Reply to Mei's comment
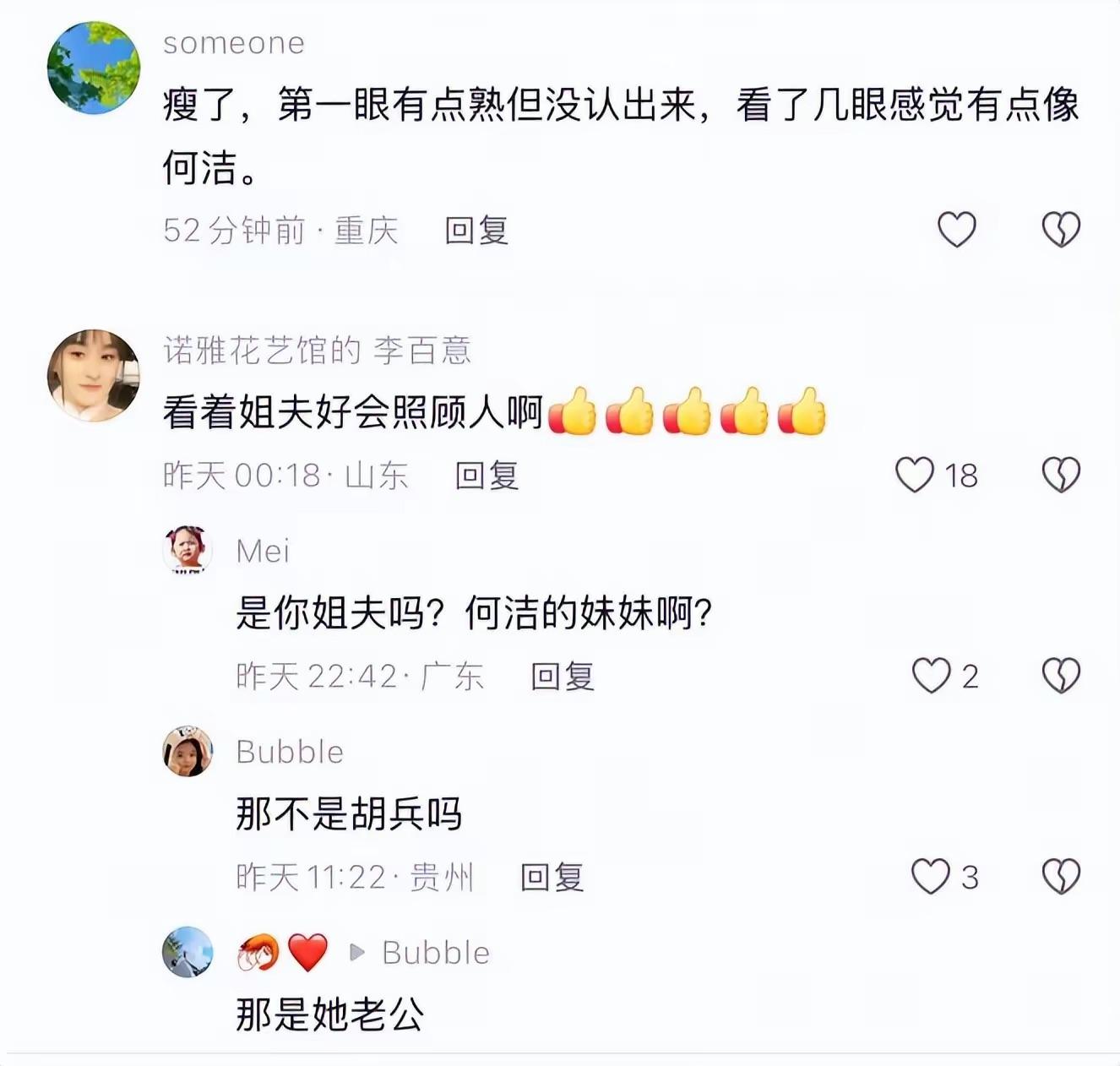This screenshot has width=1120, height=1066. point(563,677)
